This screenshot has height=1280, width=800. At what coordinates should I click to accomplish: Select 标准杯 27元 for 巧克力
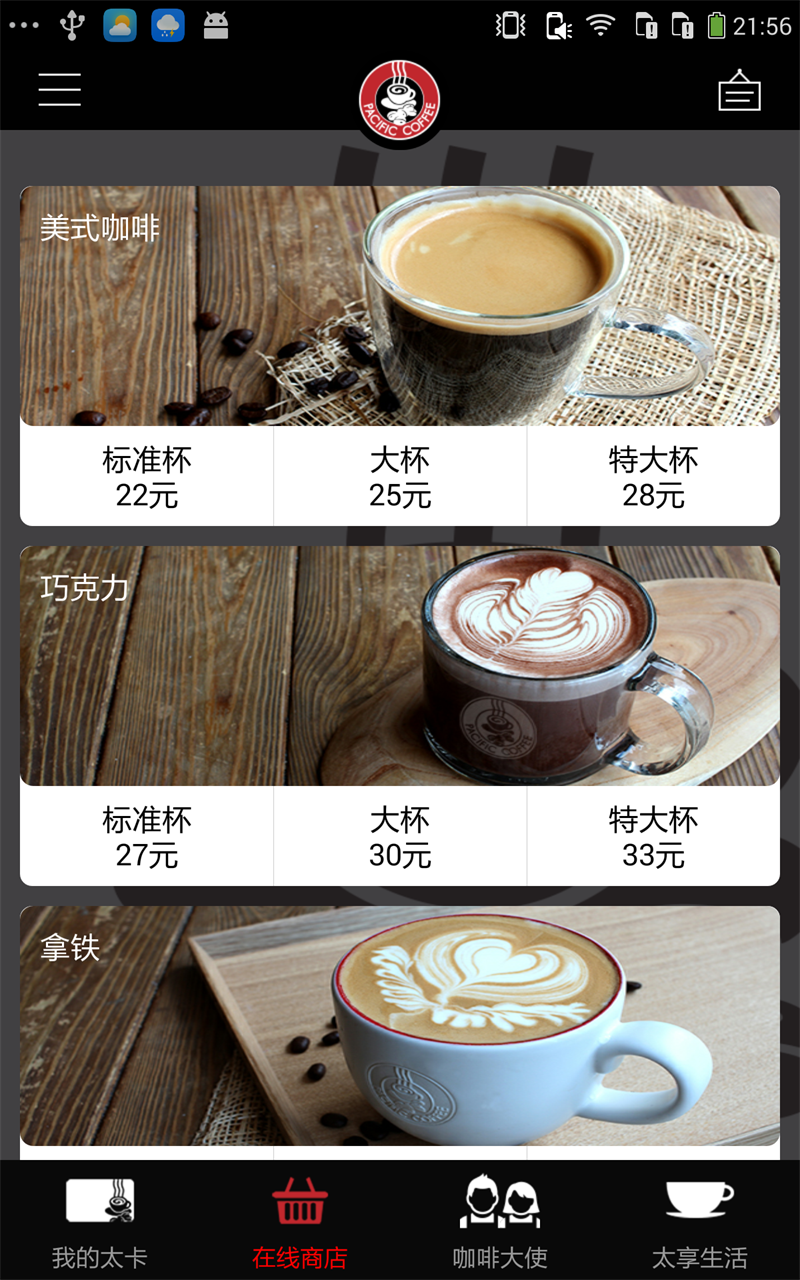[x=147, y=837]
